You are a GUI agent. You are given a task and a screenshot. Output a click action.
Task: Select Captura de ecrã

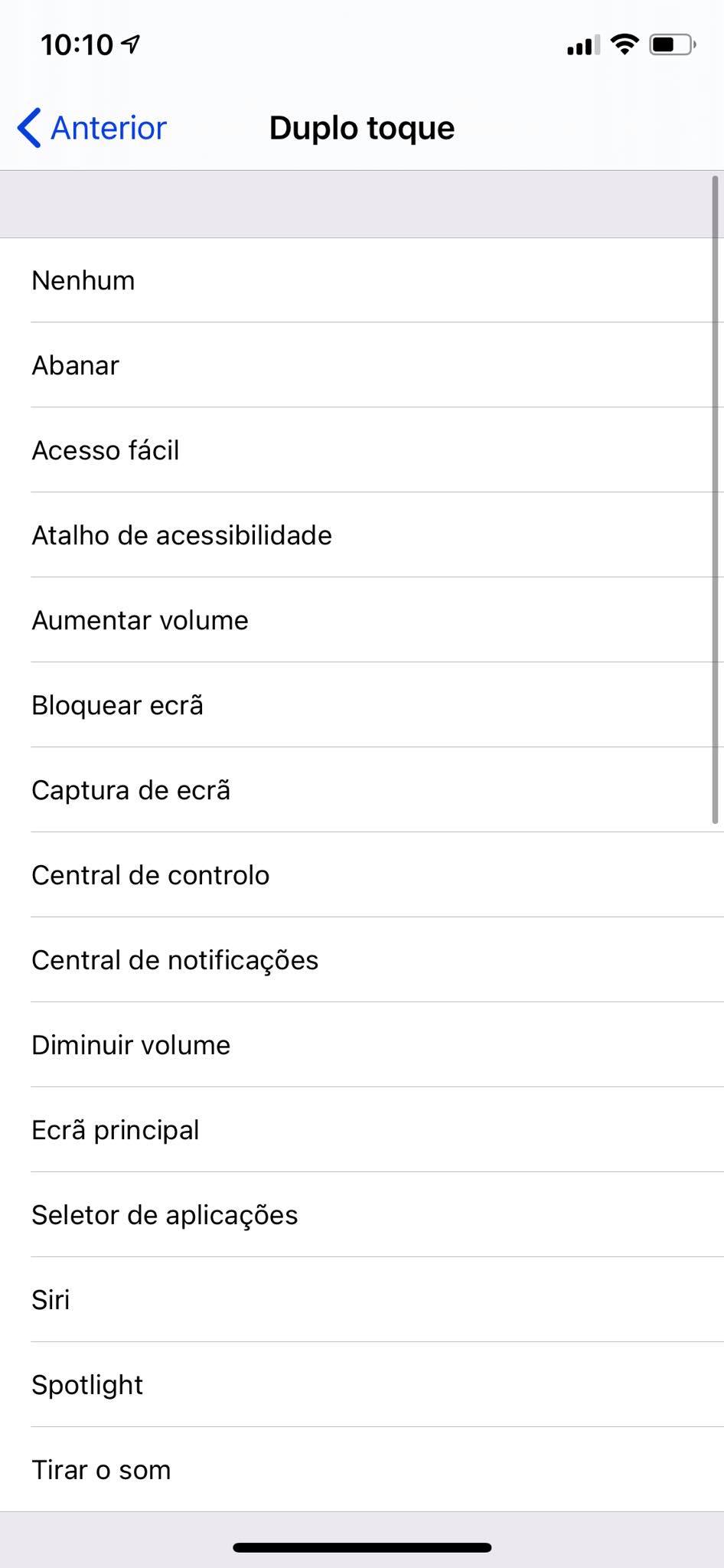362,790
